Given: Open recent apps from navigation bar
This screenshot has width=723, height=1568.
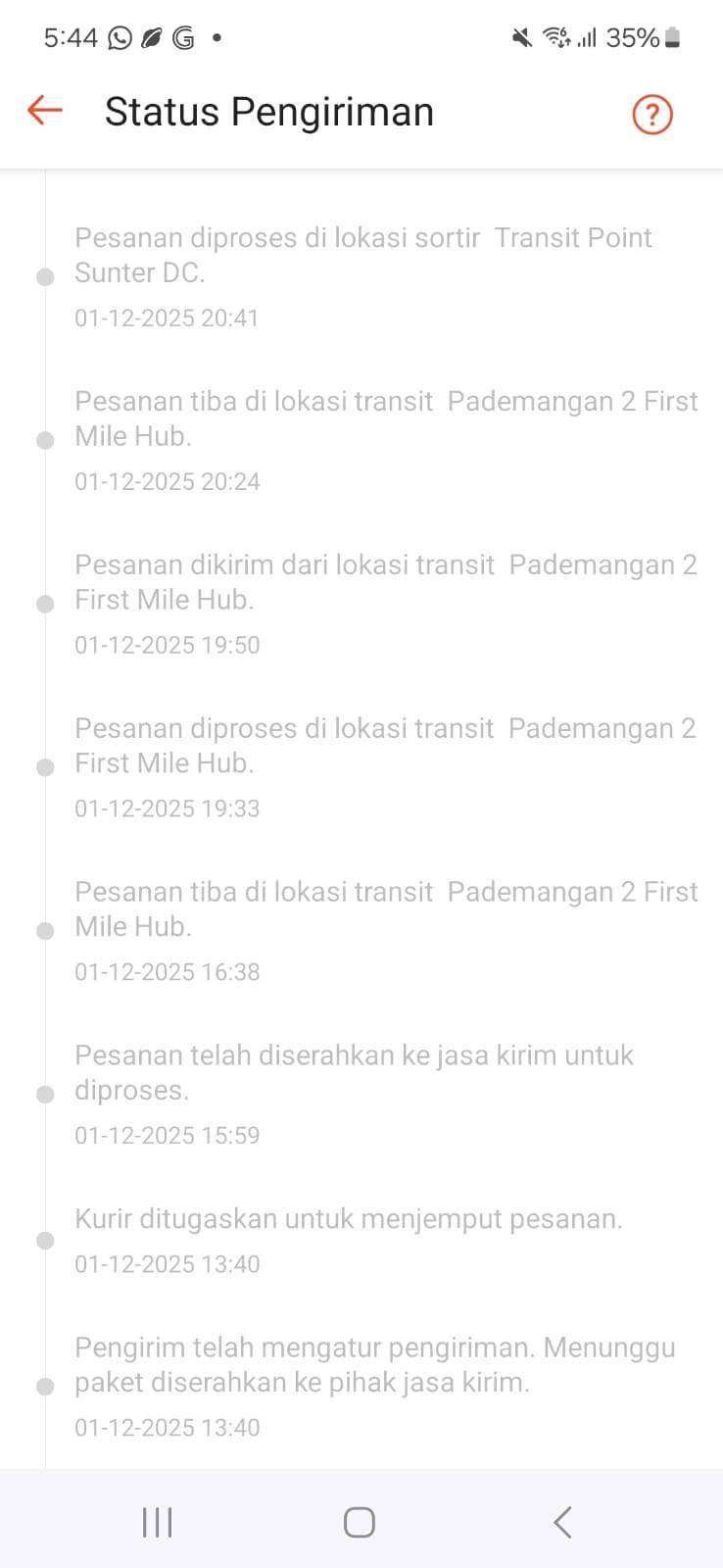Looking at the screenshot, I should point(157,1522).
